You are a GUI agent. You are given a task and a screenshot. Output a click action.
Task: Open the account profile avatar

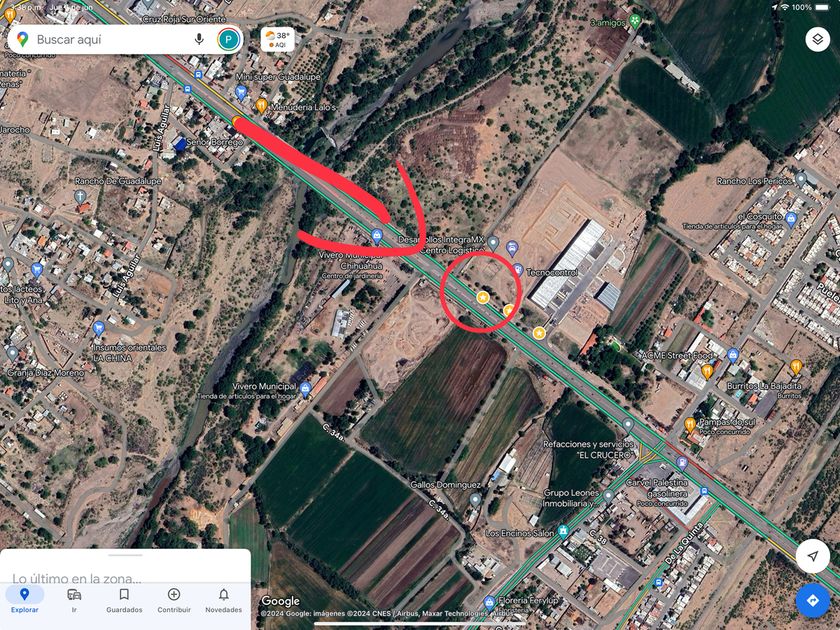(229, 39)
